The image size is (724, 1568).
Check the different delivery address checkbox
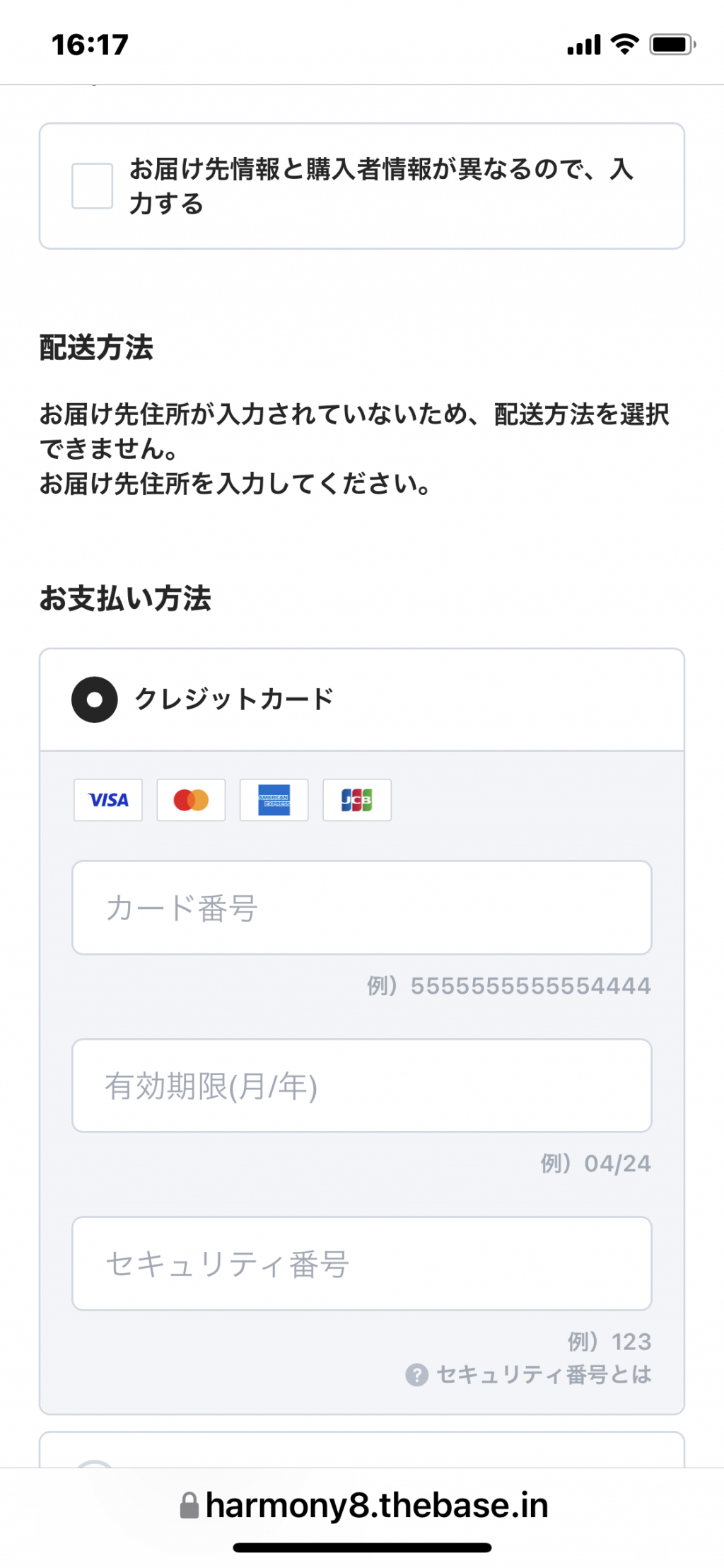point(92,186)
